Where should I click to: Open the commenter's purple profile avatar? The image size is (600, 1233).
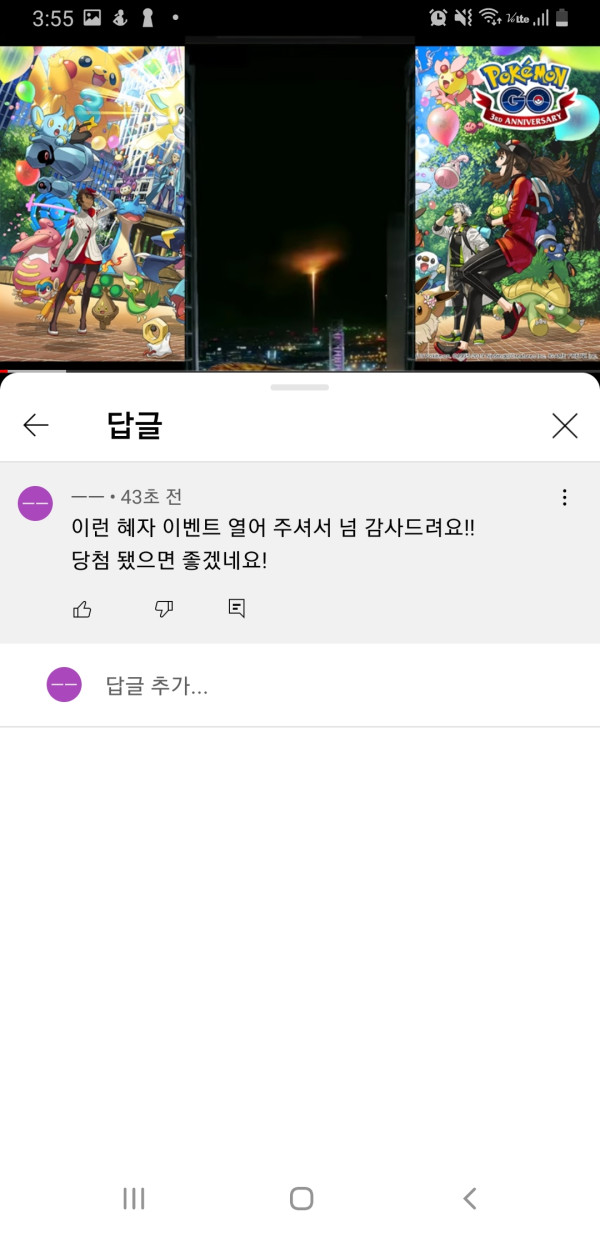coord(36,504)
